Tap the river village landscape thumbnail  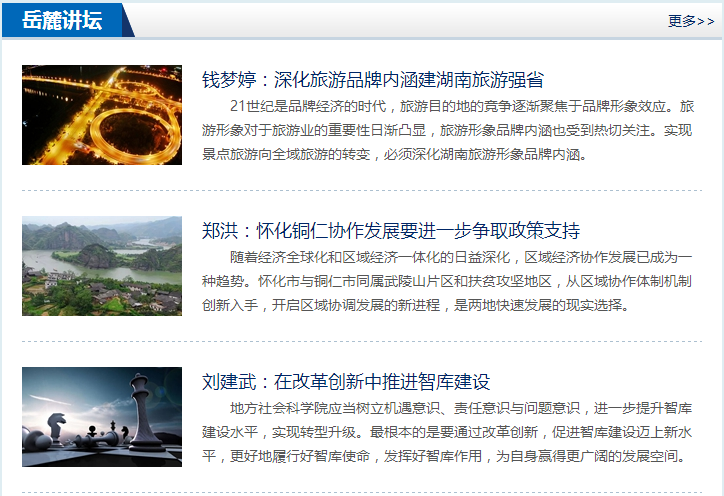(102, 266)
